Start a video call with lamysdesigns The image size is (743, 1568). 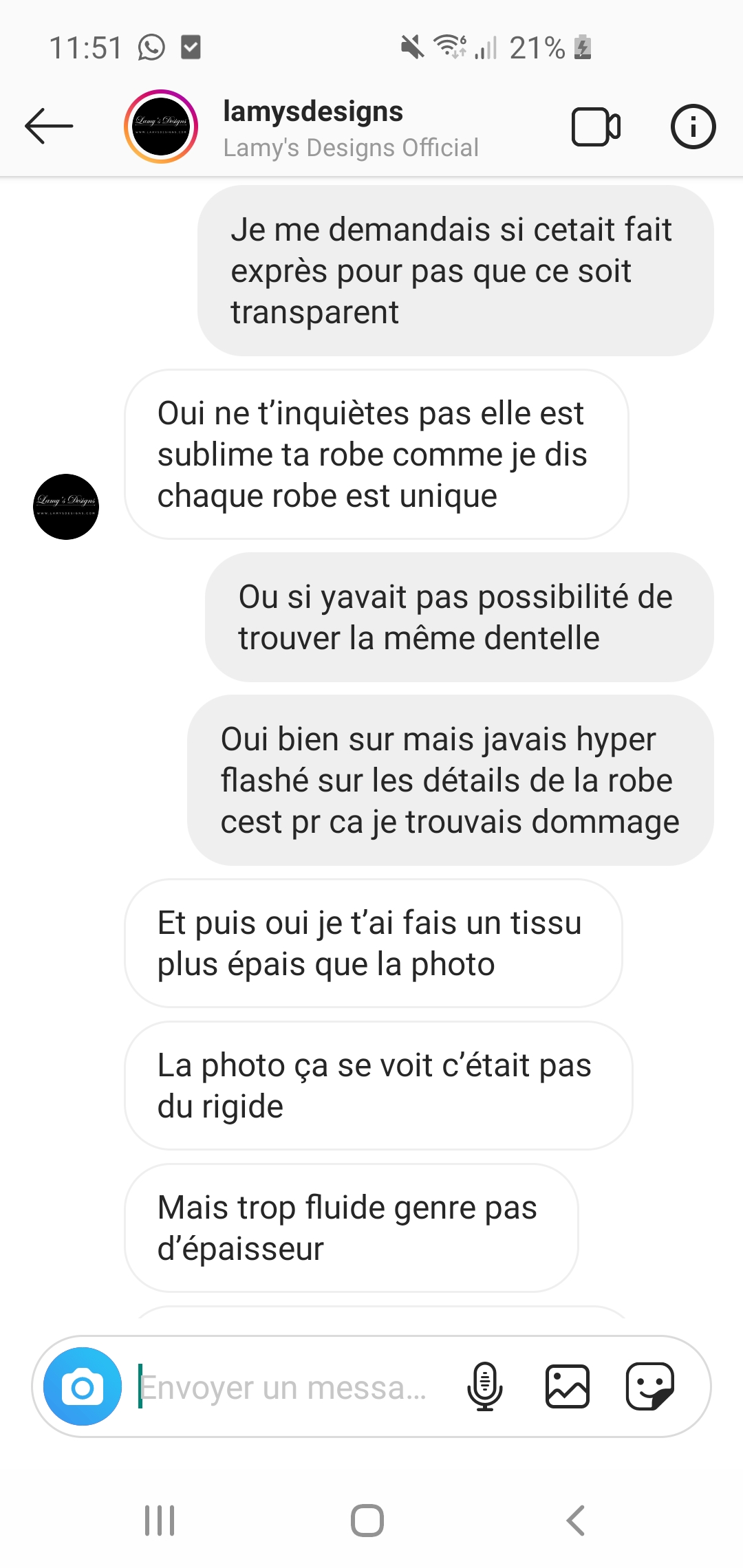coord(596,127)
